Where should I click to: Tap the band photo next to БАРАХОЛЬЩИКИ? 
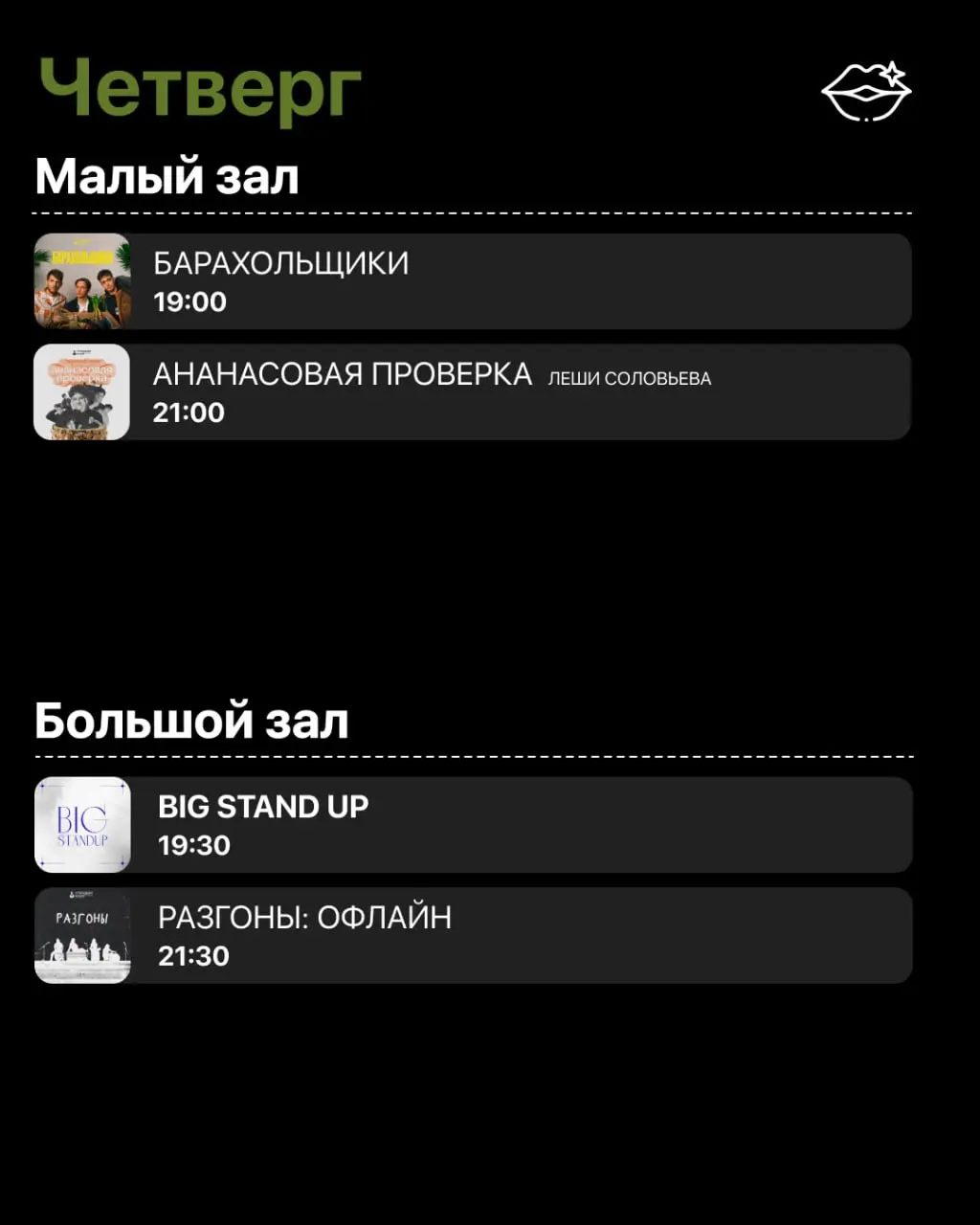point(82,281)
